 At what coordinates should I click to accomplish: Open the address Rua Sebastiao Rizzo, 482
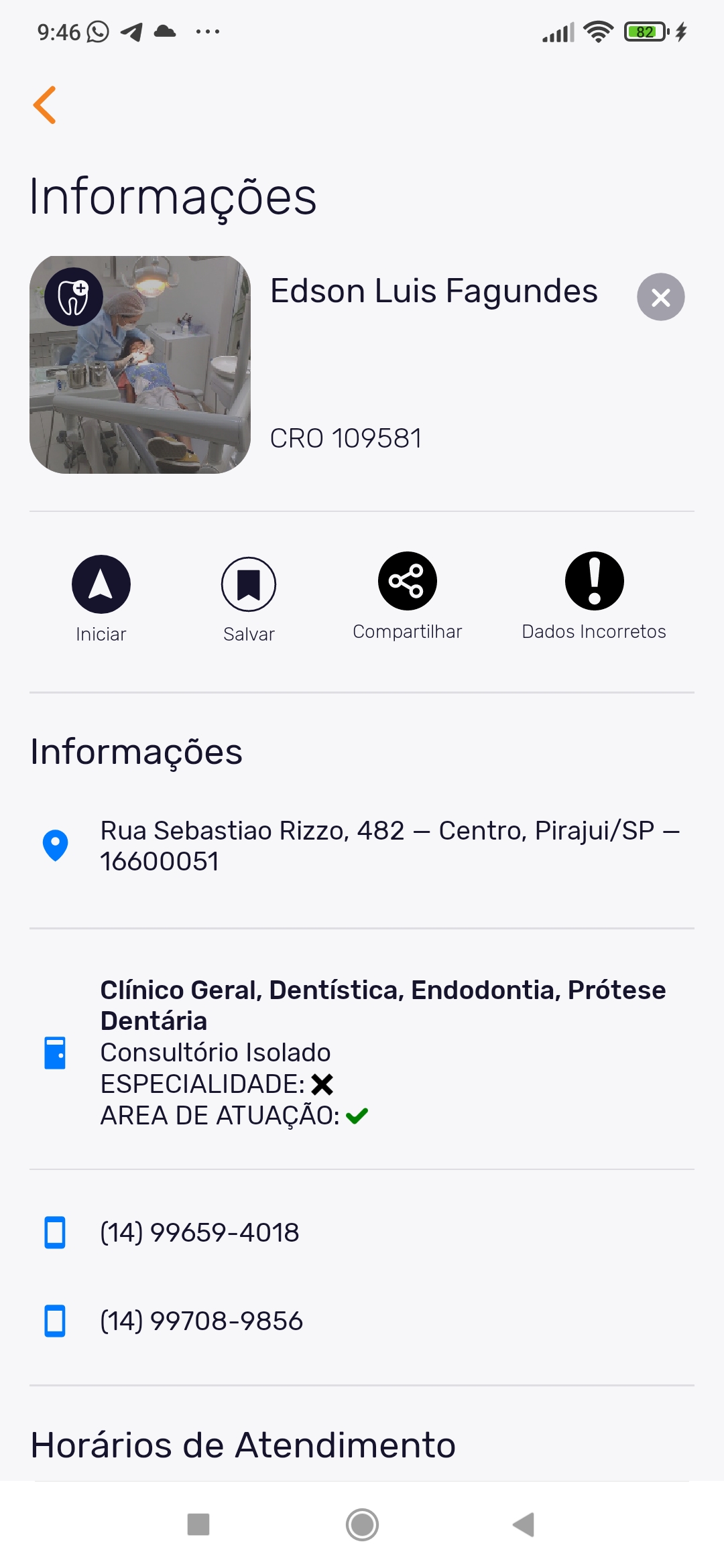pos(389,846)
